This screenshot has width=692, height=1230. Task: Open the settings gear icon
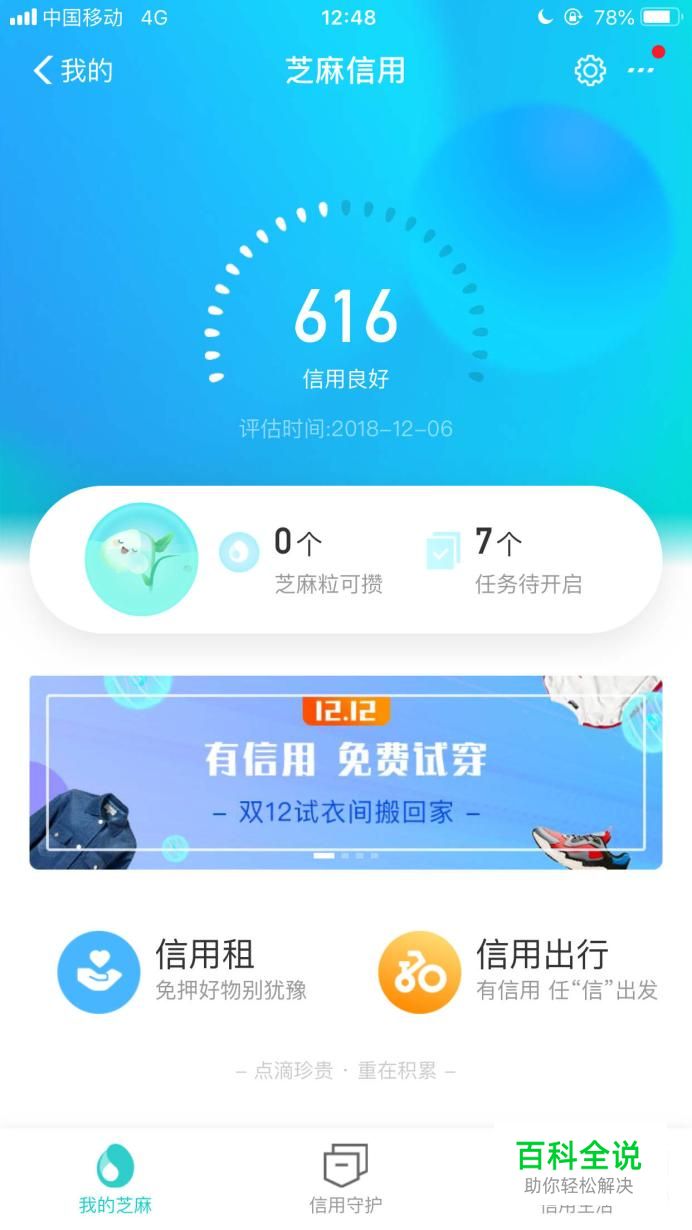(590, 71)
